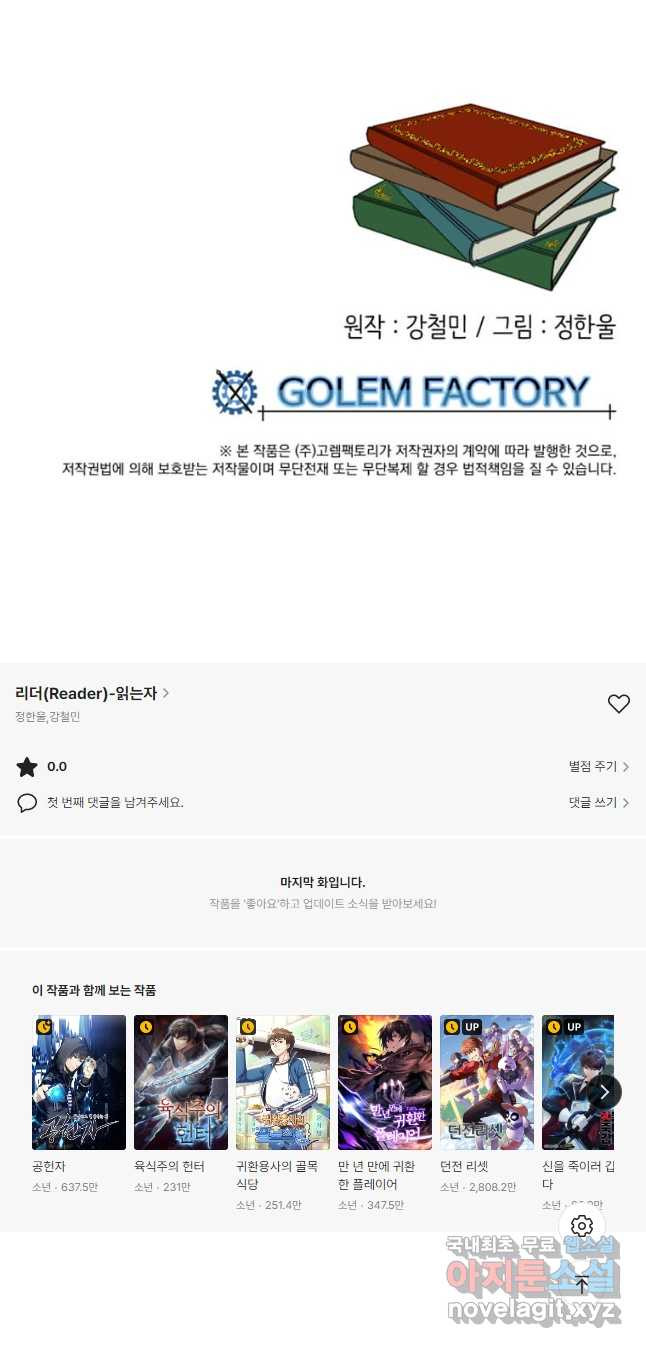Open 별점 주기 to rate
The height and width of the screenshot is (1348, 646).
pyautogui.click(x=598, y=767)
